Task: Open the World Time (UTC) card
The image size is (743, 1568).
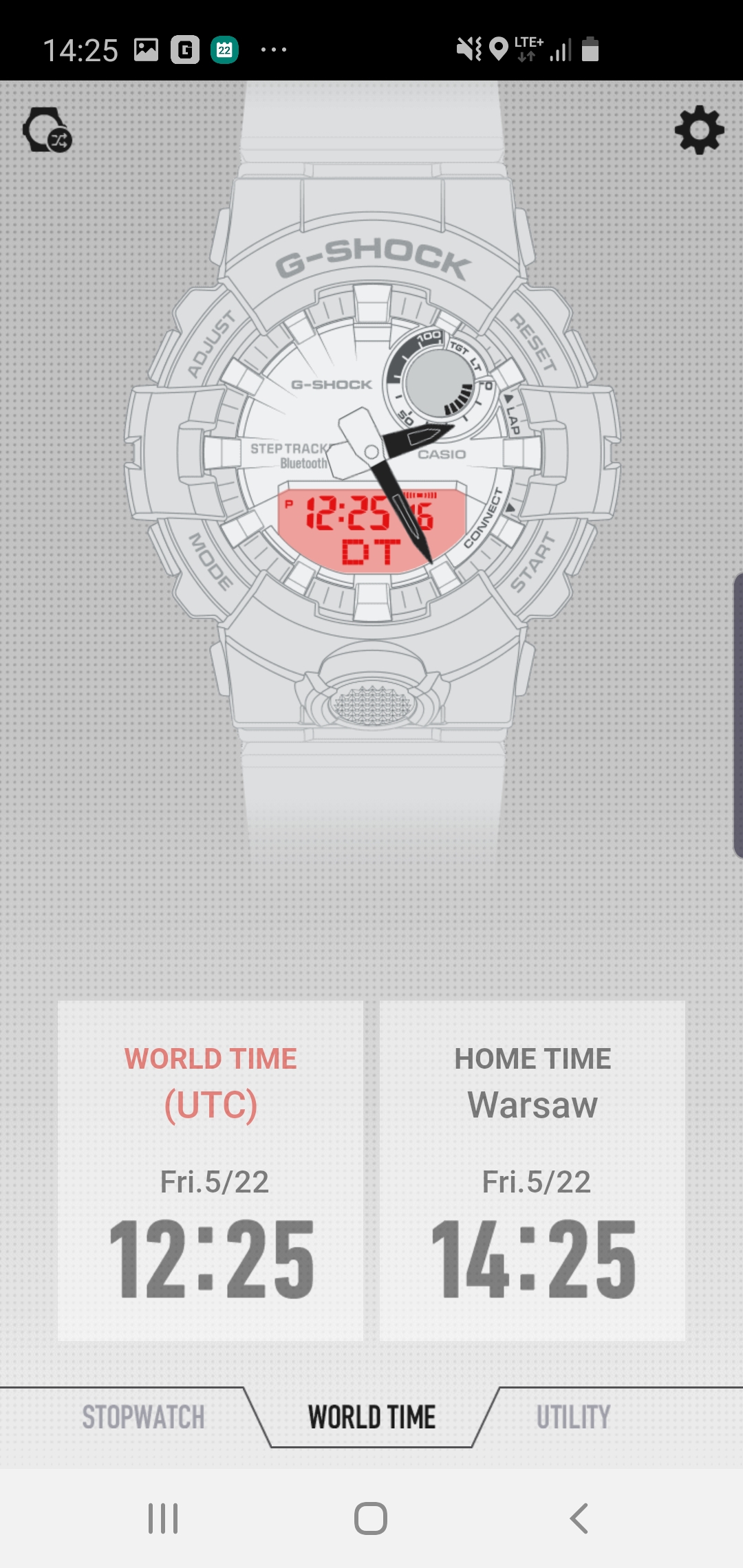Action: point(211,1170)
